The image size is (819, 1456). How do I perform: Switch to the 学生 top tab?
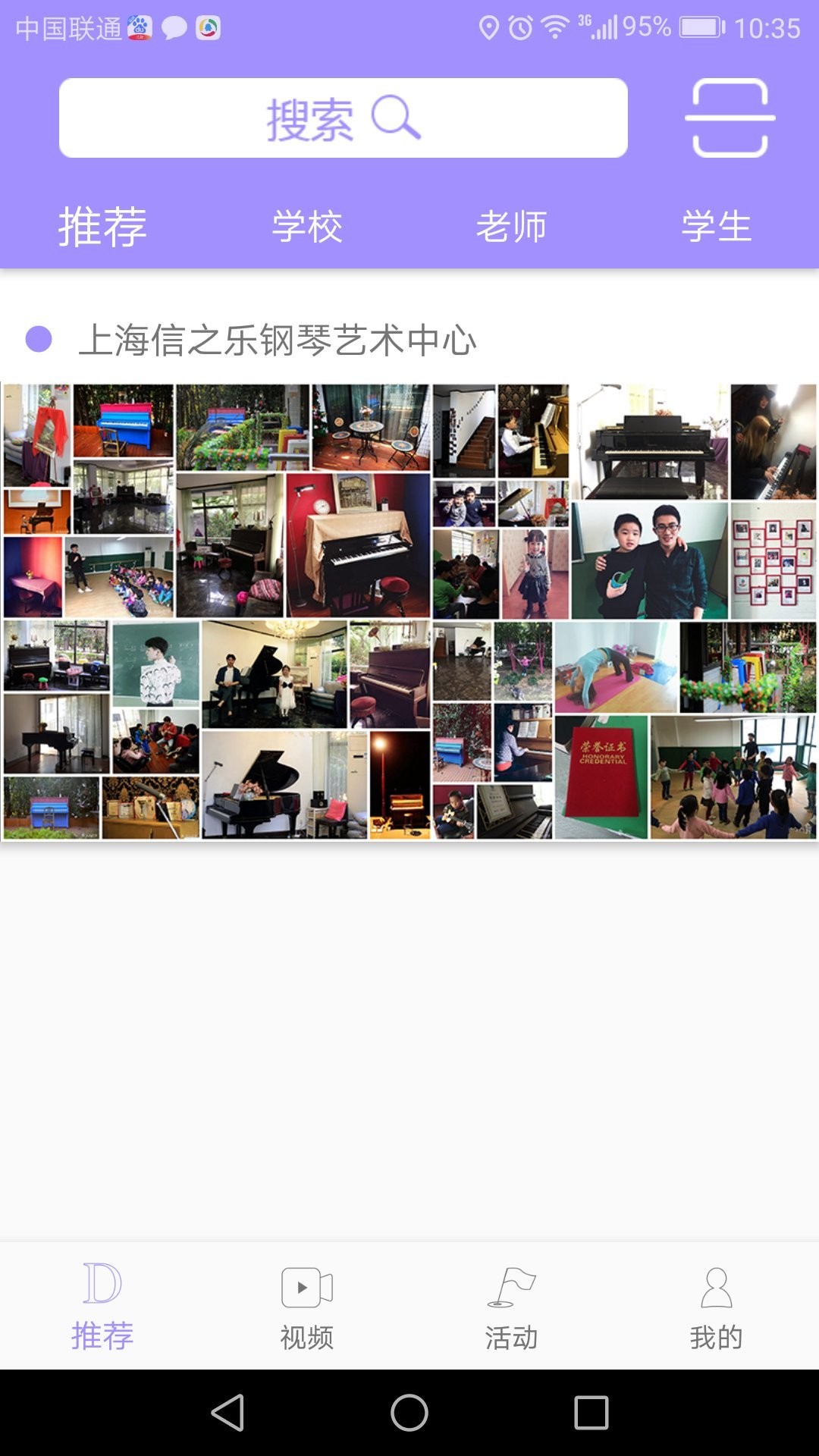pyautogui.click(x=716, y=227)
